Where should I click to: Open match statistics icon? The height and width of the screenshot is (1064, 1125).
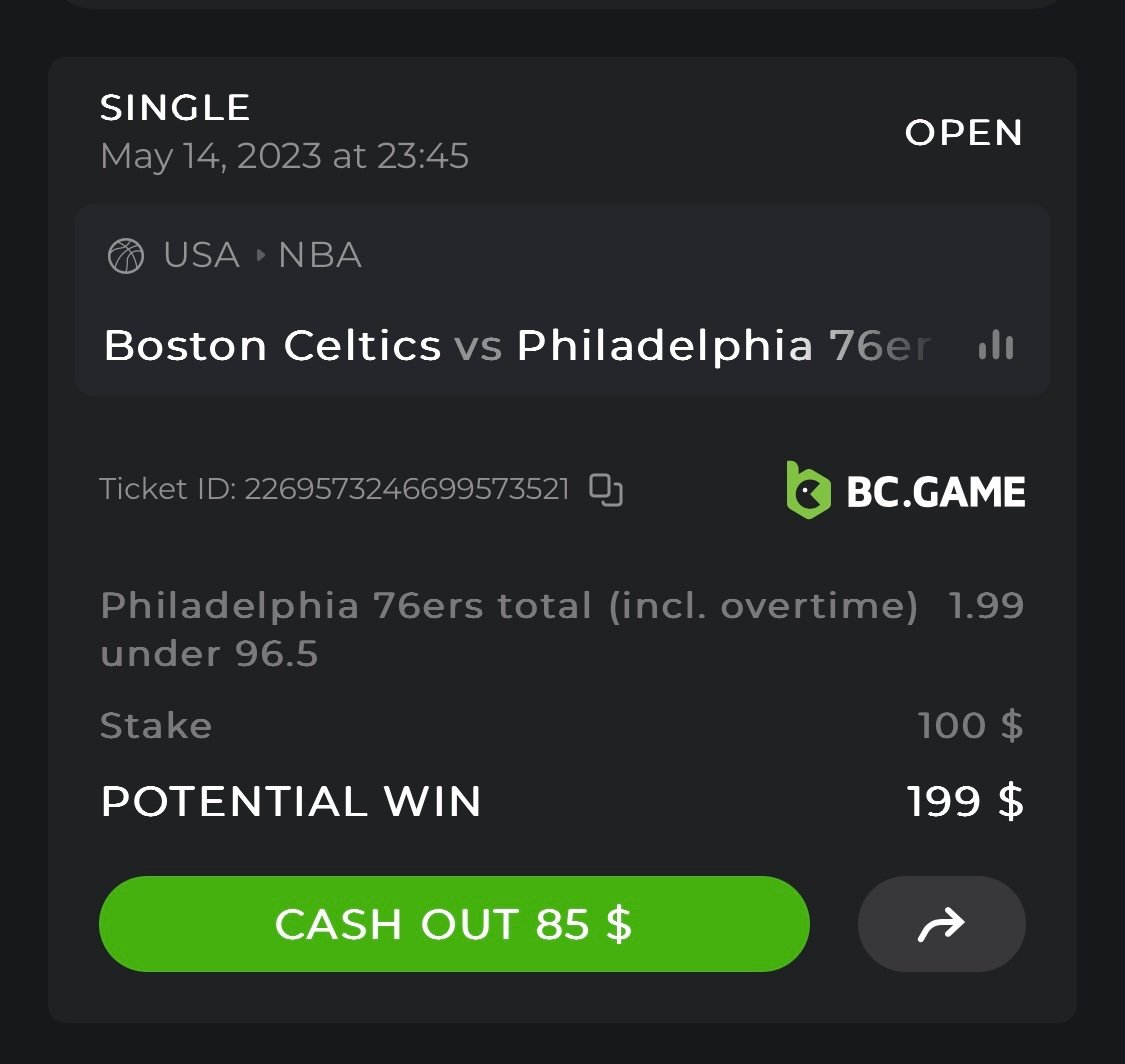(x=995, y=346)
